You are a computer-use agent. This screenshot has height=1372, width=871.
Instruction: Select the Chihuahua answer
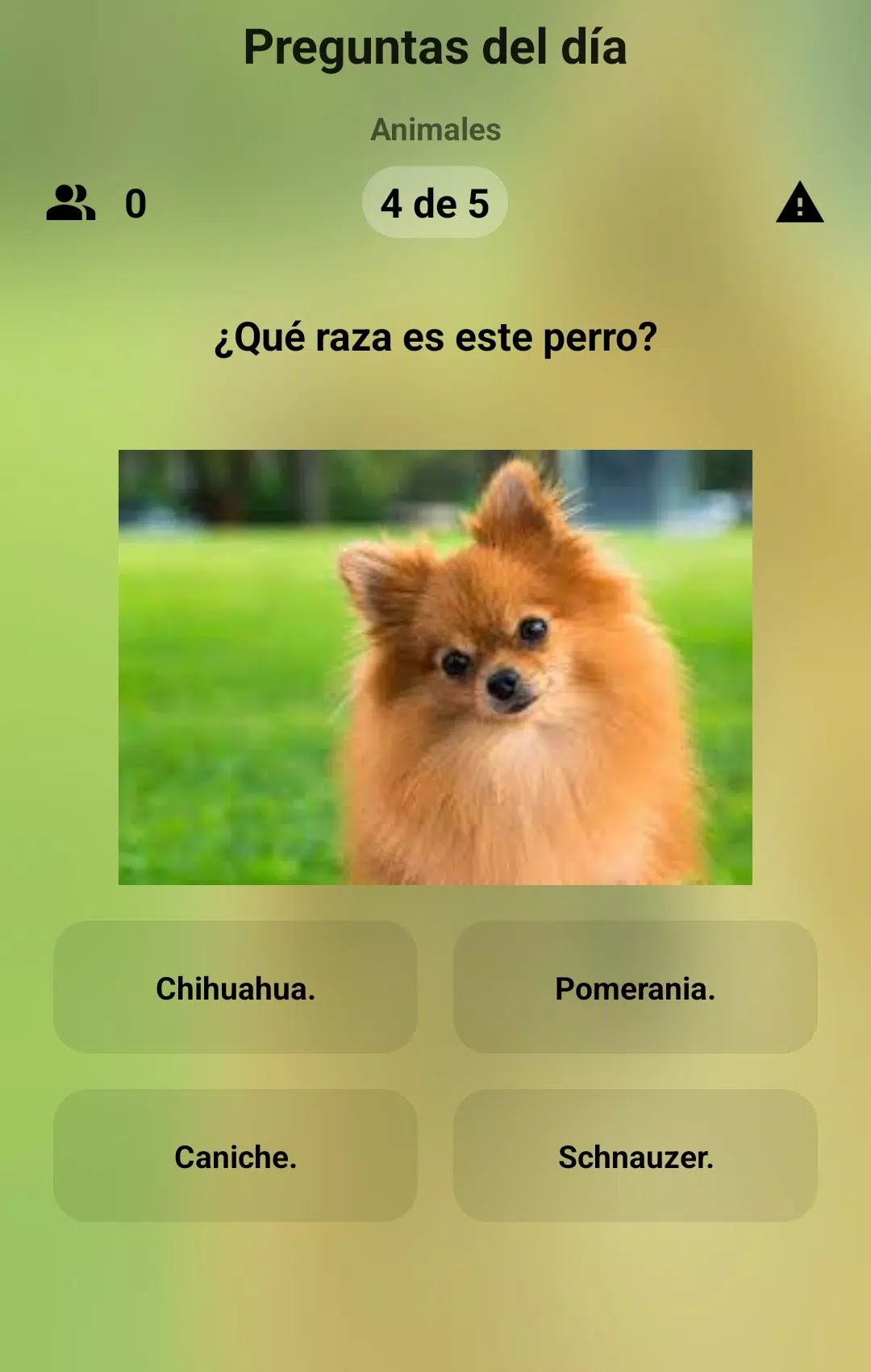pyautogui.click(x=235, y=987)
